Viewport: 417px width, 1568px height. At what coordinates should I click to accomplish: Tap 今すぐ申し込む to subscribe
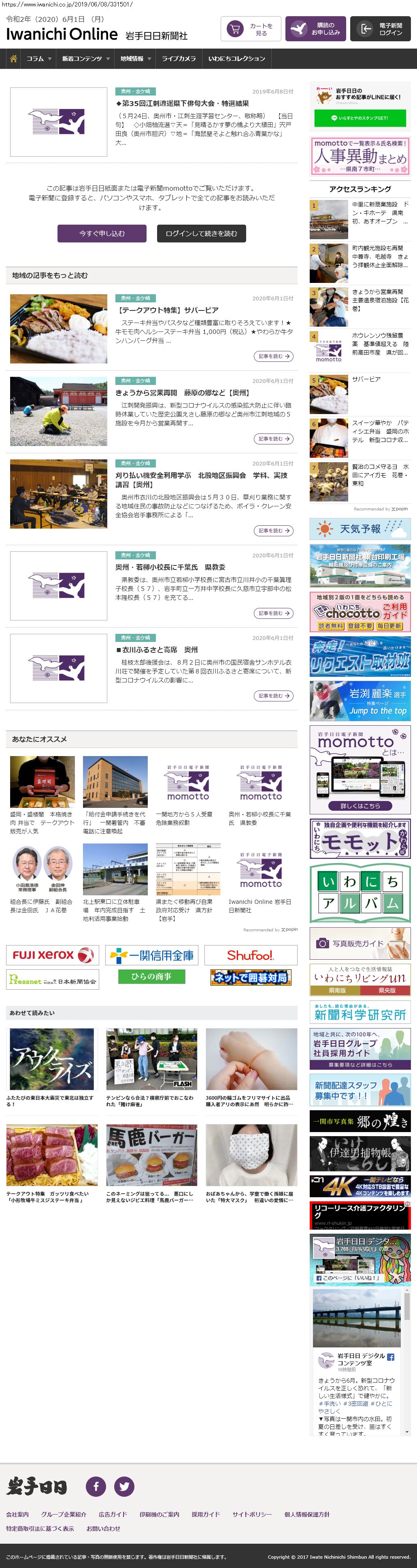click(x=102, y=234)
